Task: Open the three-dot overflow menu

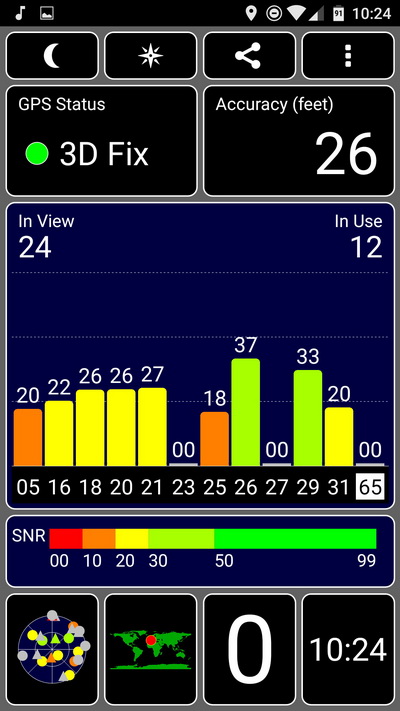Action: [348, 56]
